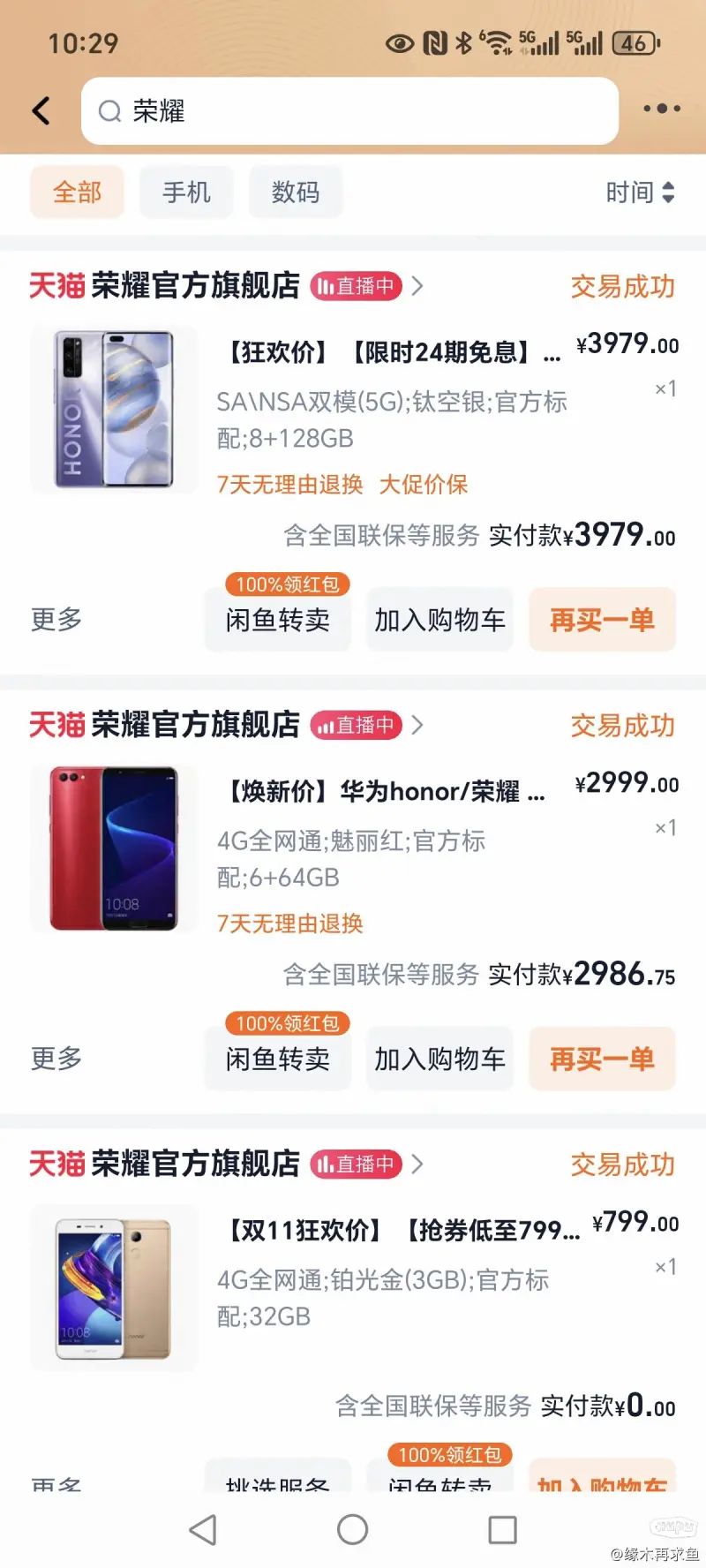Open the 时间 sort dropdown

click(641, 192)
